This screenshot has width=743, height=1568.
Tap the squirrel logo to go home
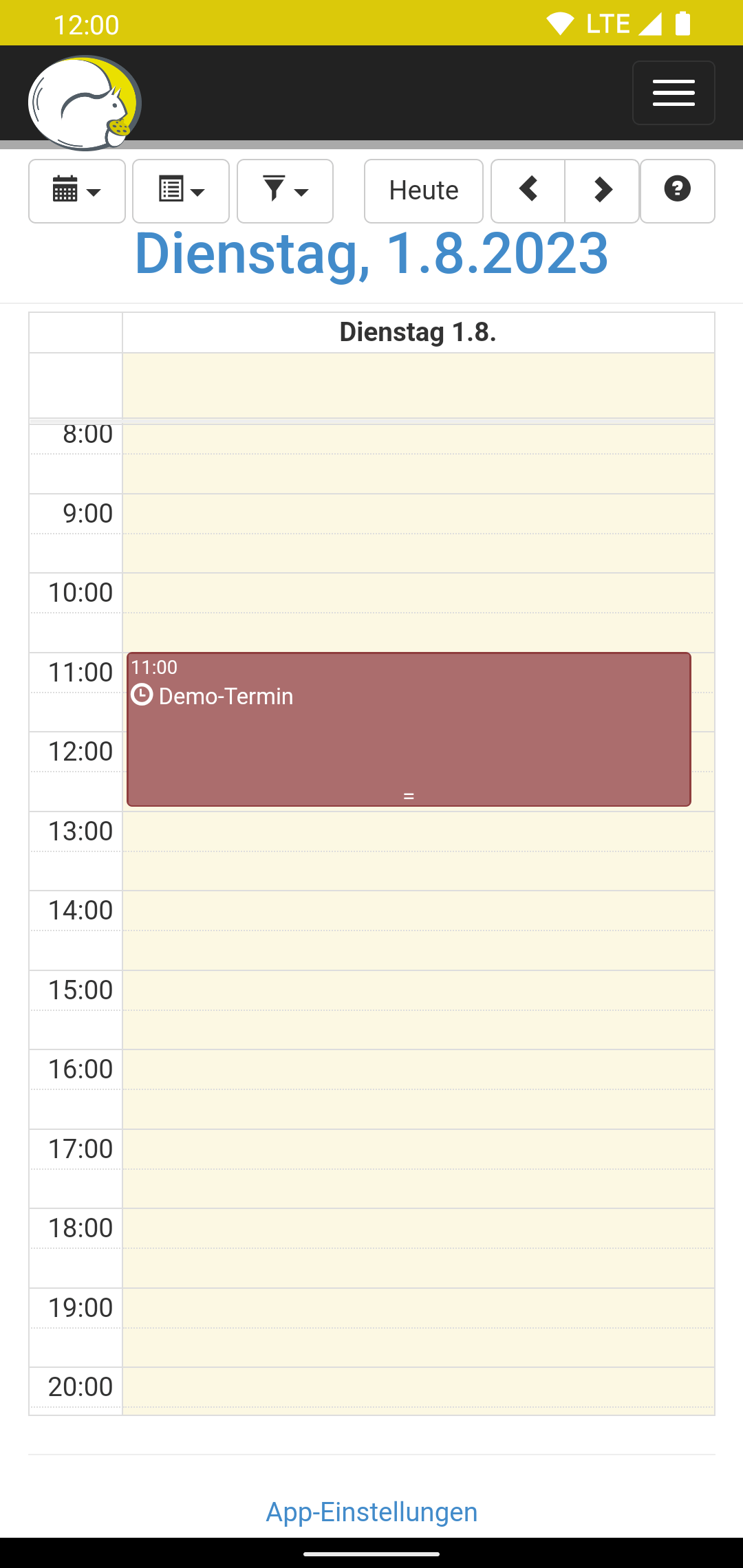pyautogui.click(x=85, y=103)
